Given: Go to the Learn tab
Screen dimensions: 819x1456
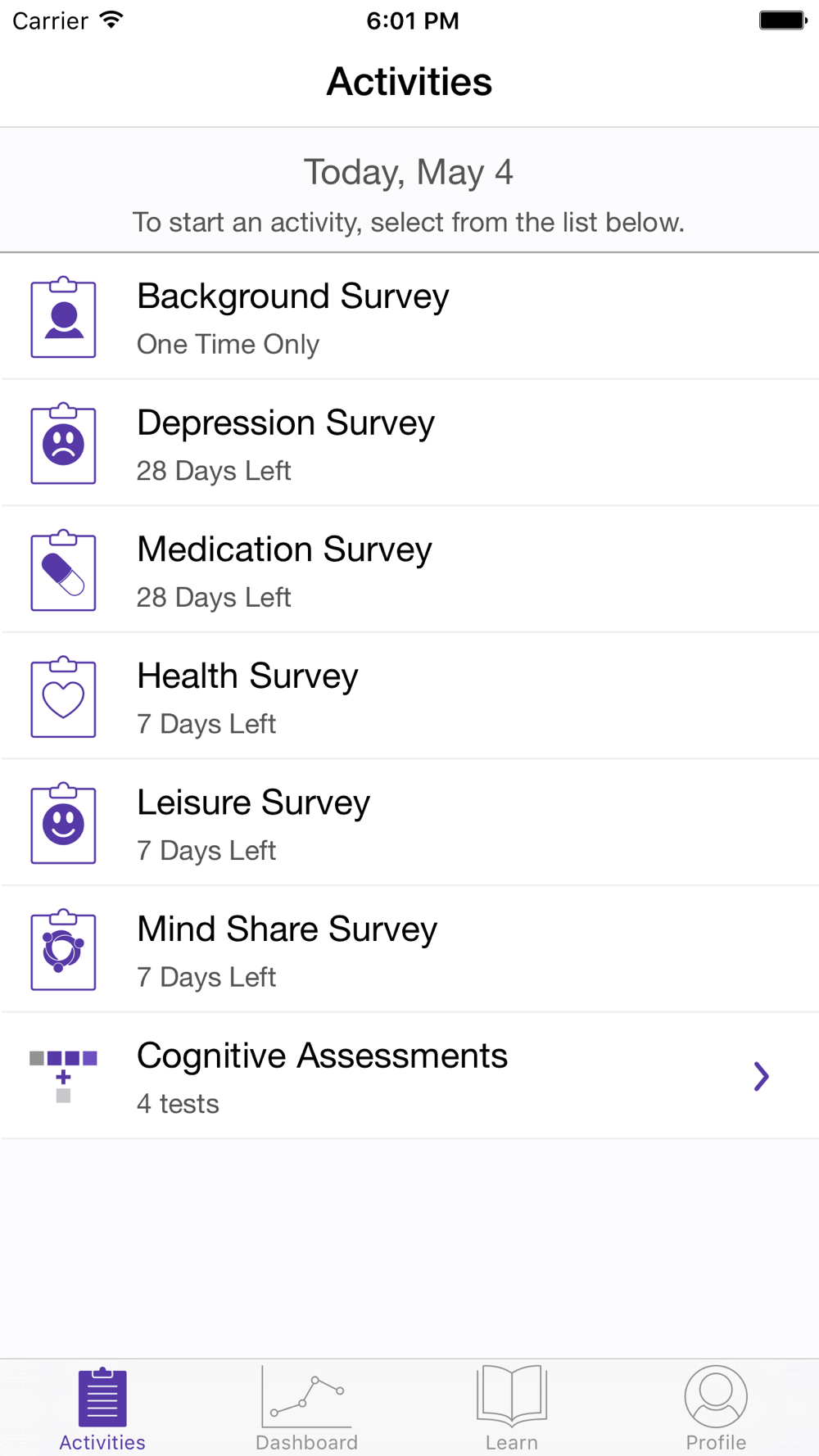Looking at the screenshot, I should pyautogui.click(x=512, y=1409).
